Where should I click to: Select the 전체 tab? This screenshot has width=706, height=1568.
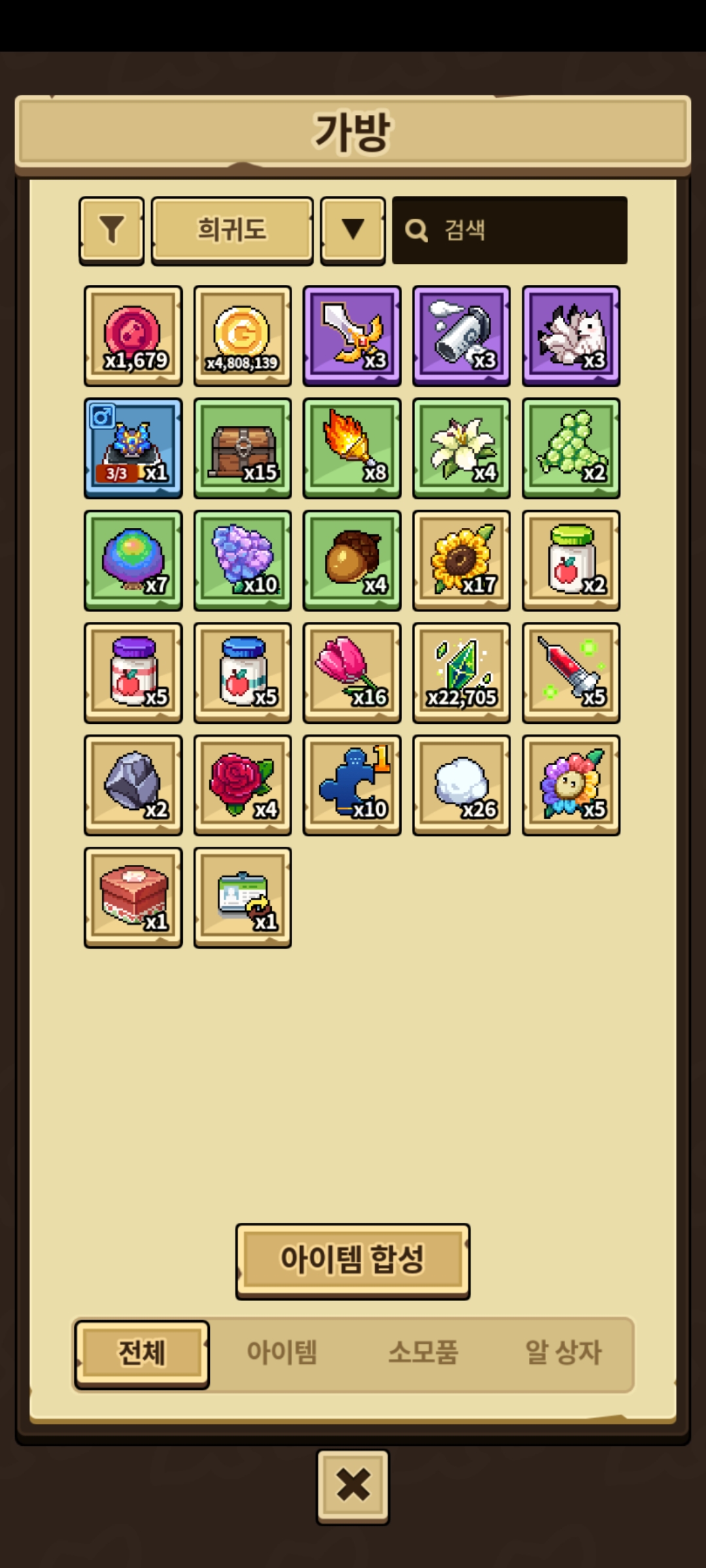142,1352
